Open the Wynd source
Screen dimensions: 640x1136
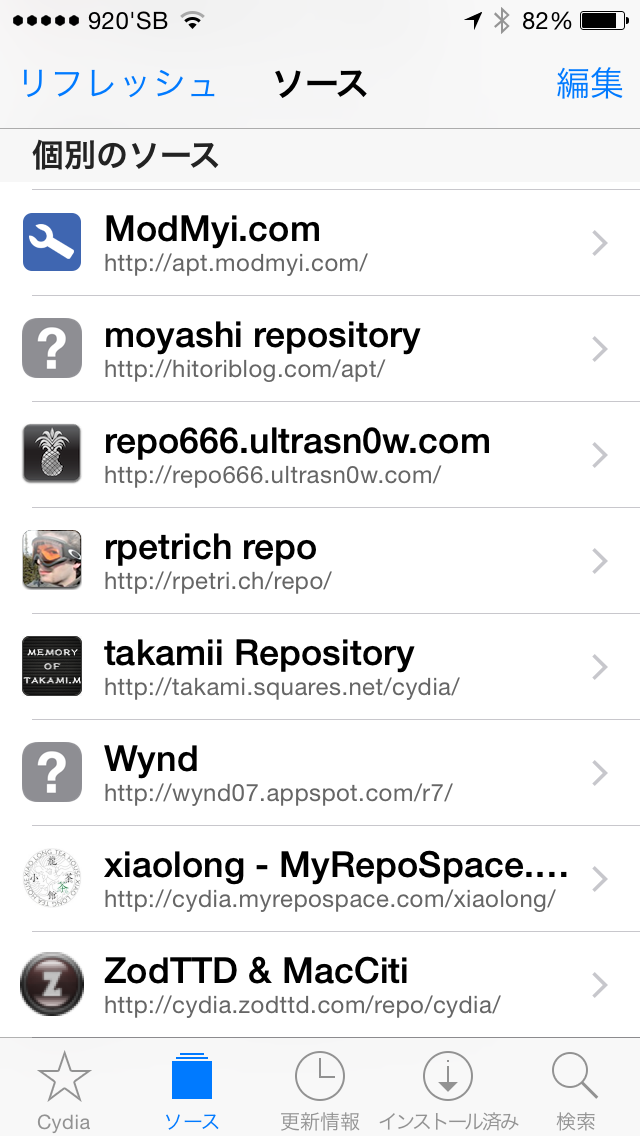coord(320,772)
